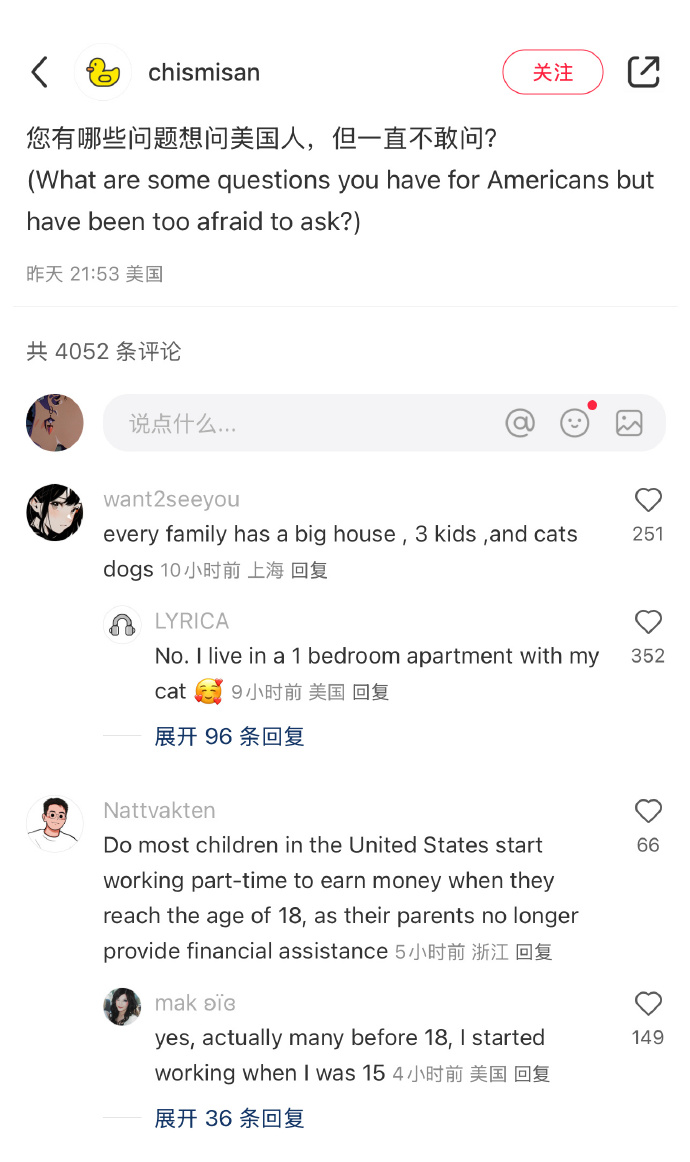Reply to LYRICA via 回复
This screenshot has width=690, height=1162.
[x=371, y=692]
